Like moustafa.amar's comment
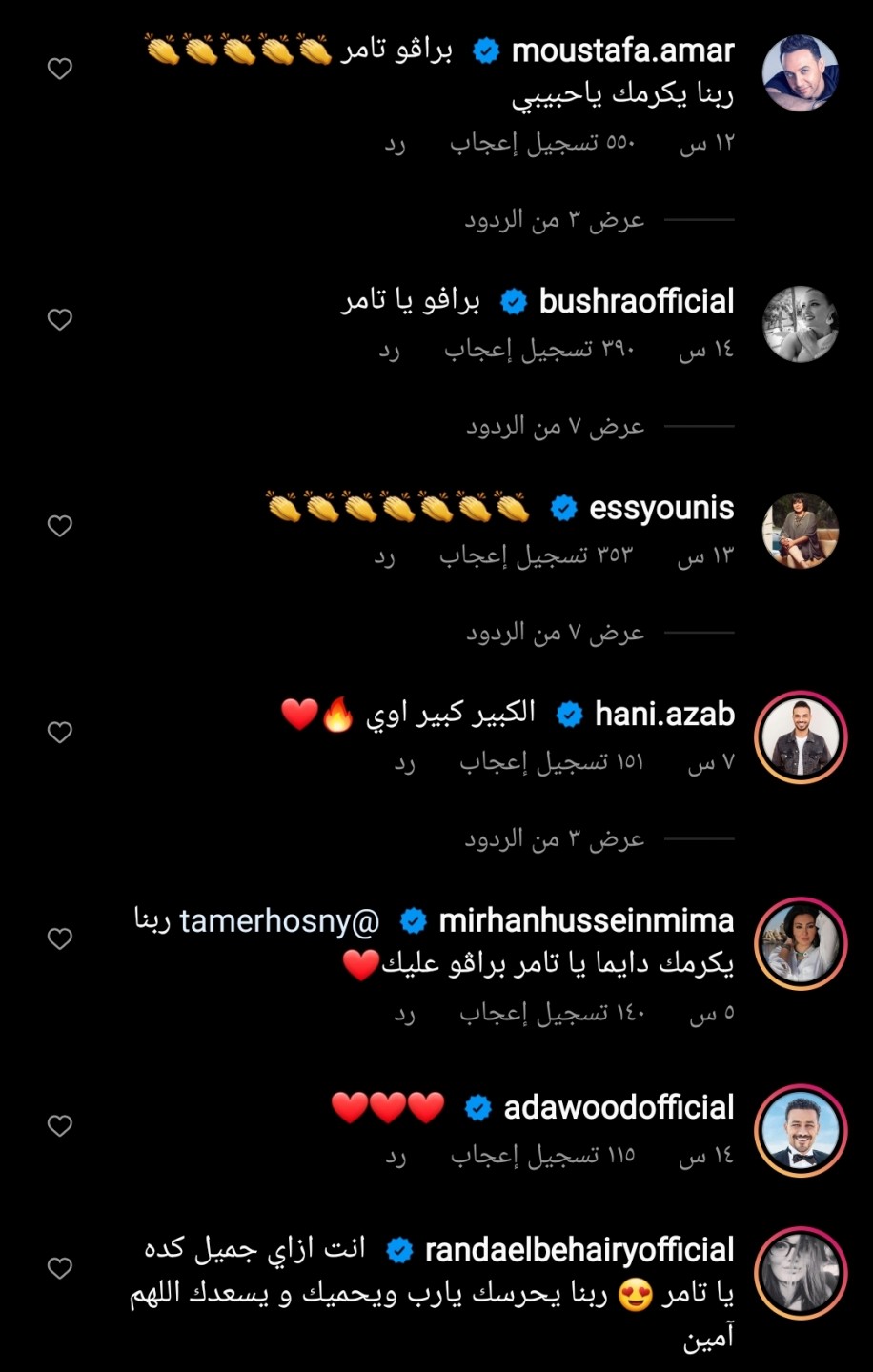 (x=60, y=70)
